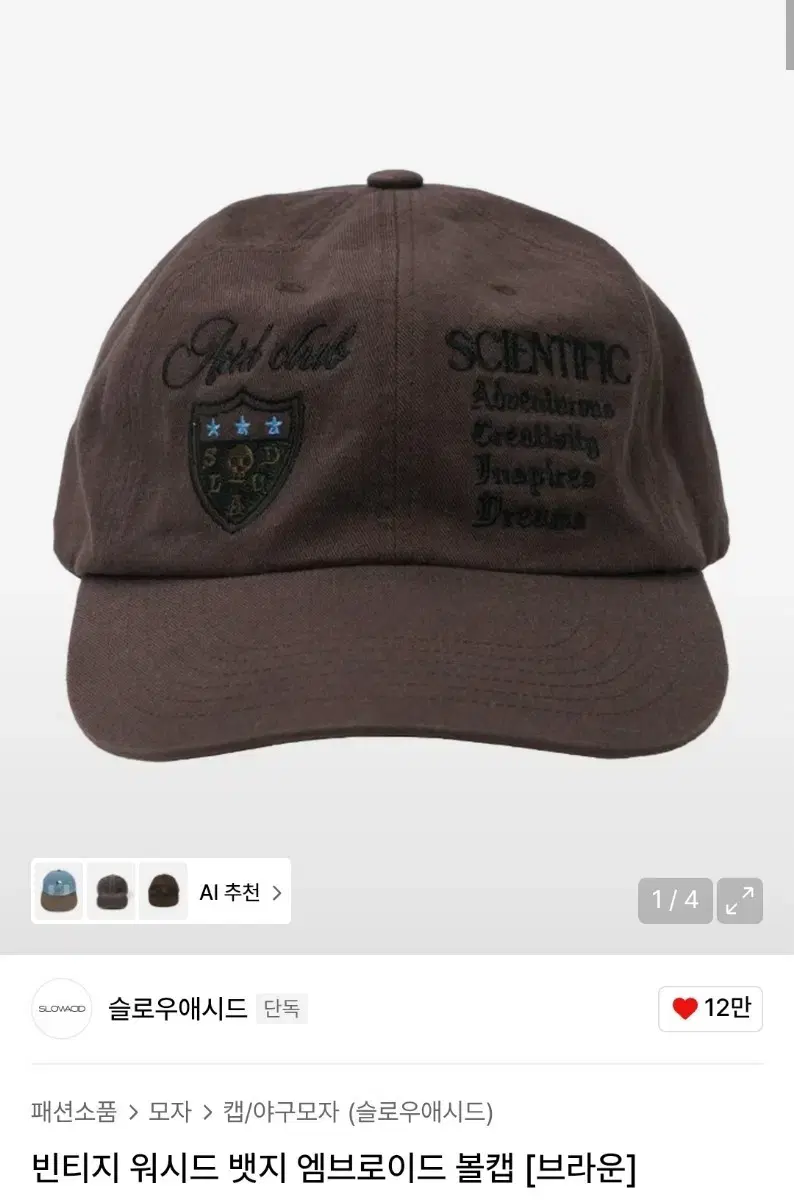Expand AI 추천 via its chevron arrow
The image size is (794, 1200).
pyautogui.click(x=278, y=891)
